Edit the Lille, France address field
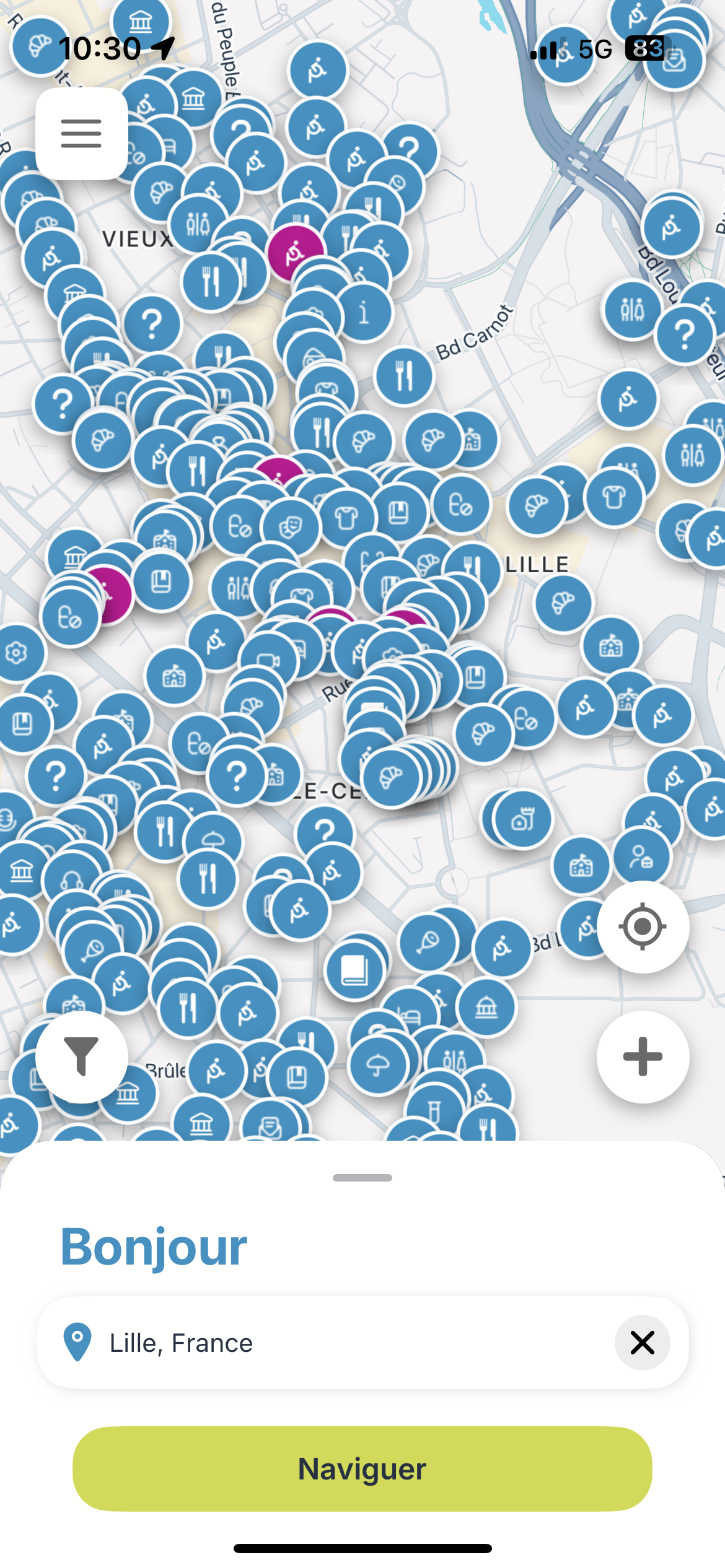Viewport: 725px width, 1568px height. click(347, 1343)
